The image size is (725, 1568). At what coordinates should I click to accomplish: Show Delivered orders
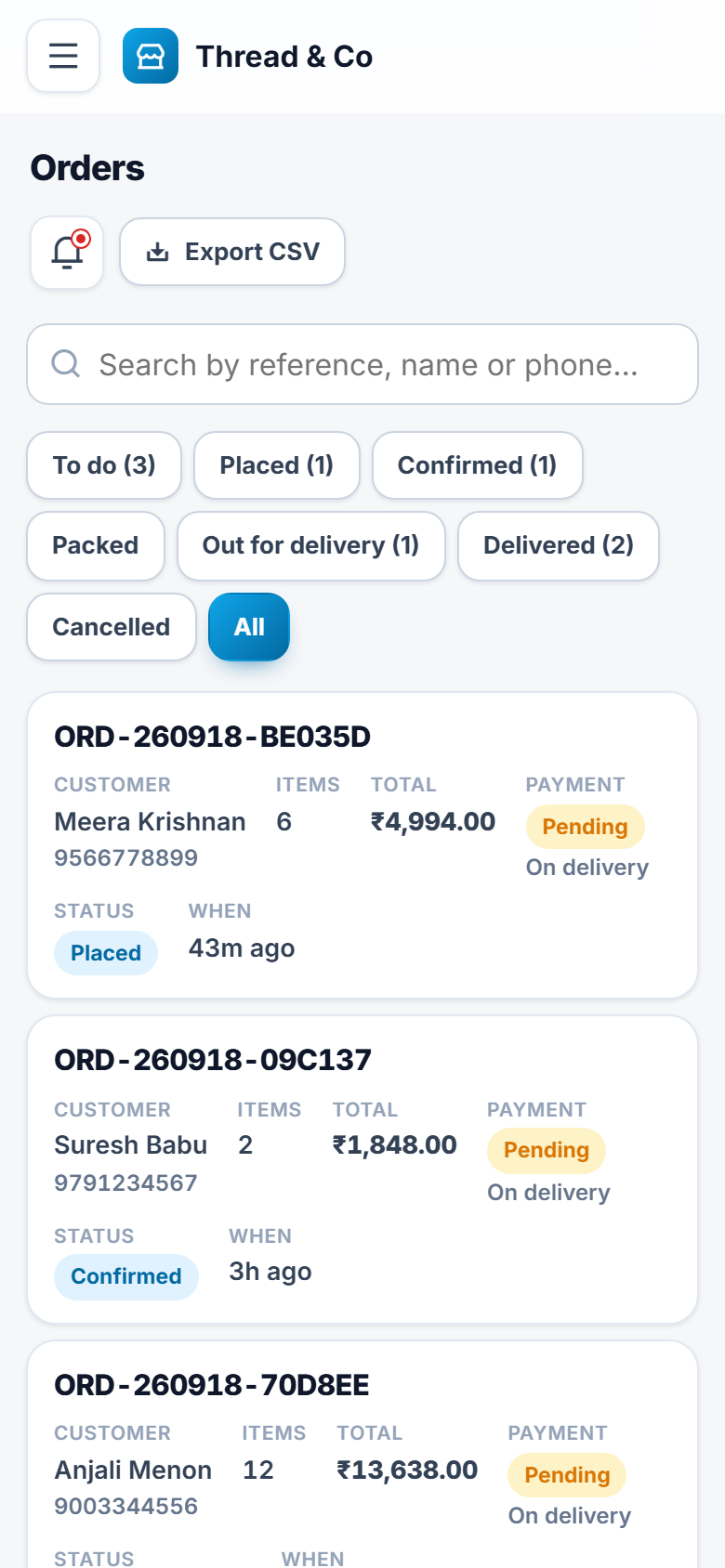click(x=559, y=546)
